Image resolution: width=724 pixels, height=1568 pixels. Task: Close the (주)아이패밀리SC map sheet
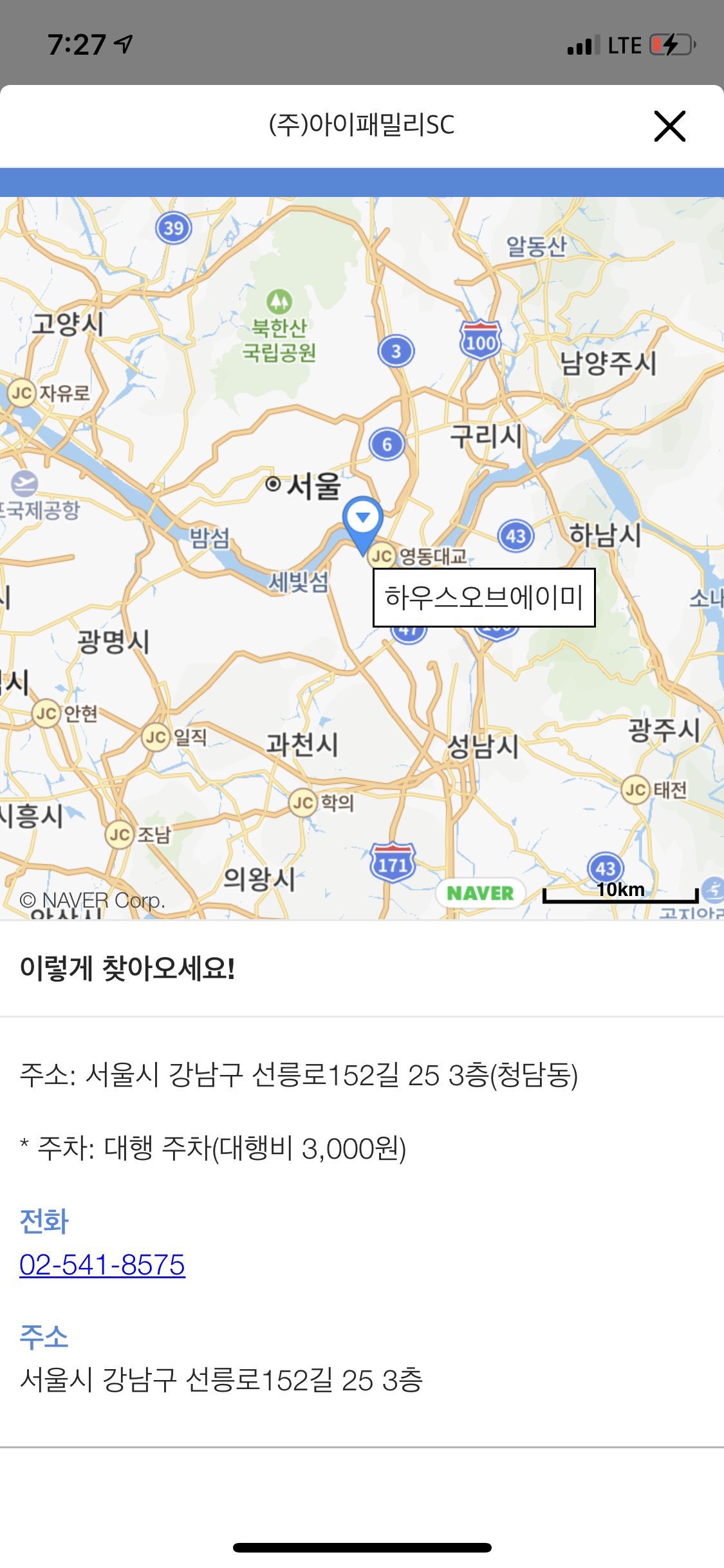[x=669, y=126]
